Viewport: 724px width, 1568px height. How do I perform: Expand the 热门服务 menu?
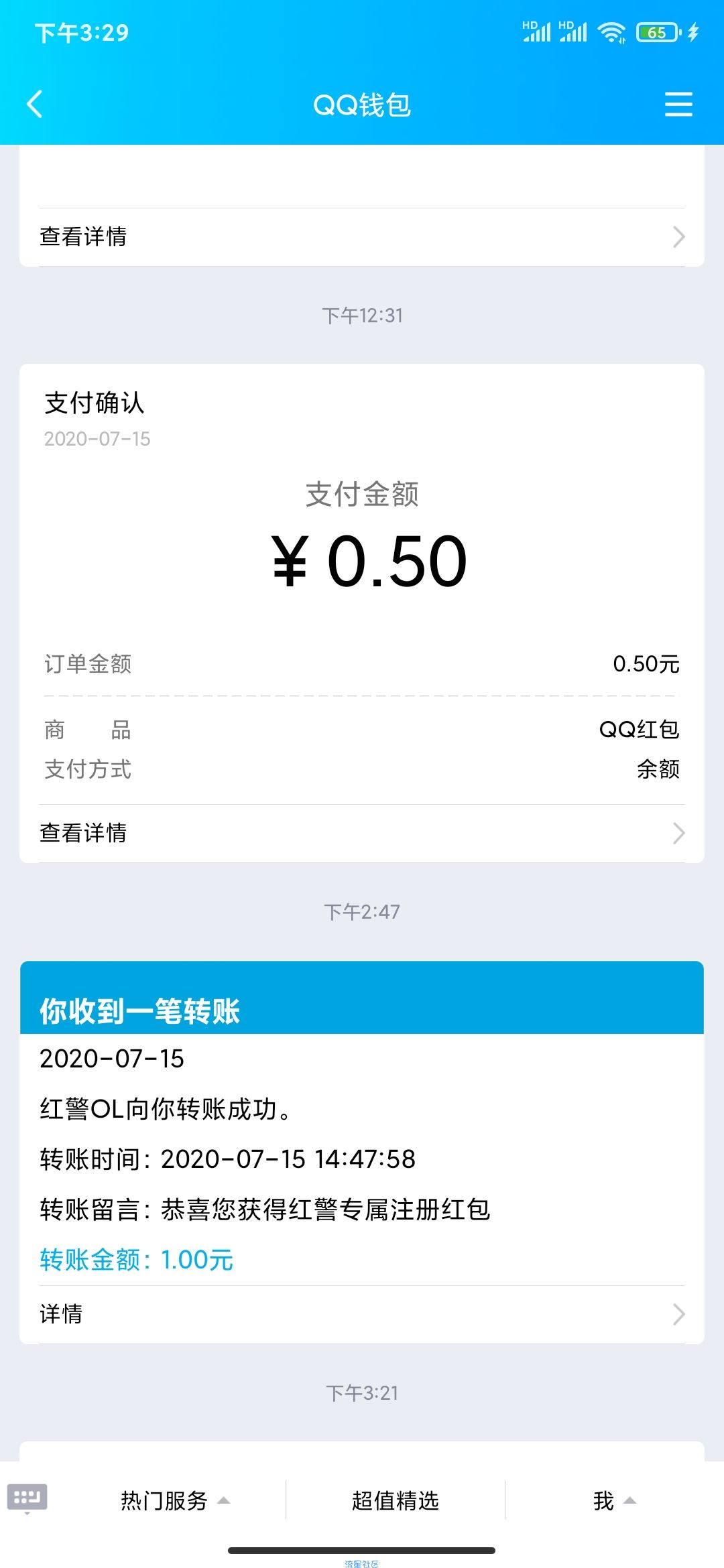pos(176,1500)
